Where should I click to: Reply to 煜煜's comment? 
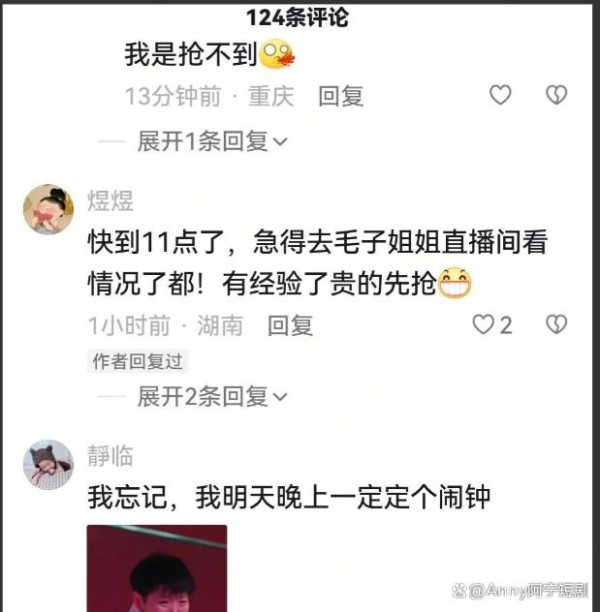[x=290, y=325]
